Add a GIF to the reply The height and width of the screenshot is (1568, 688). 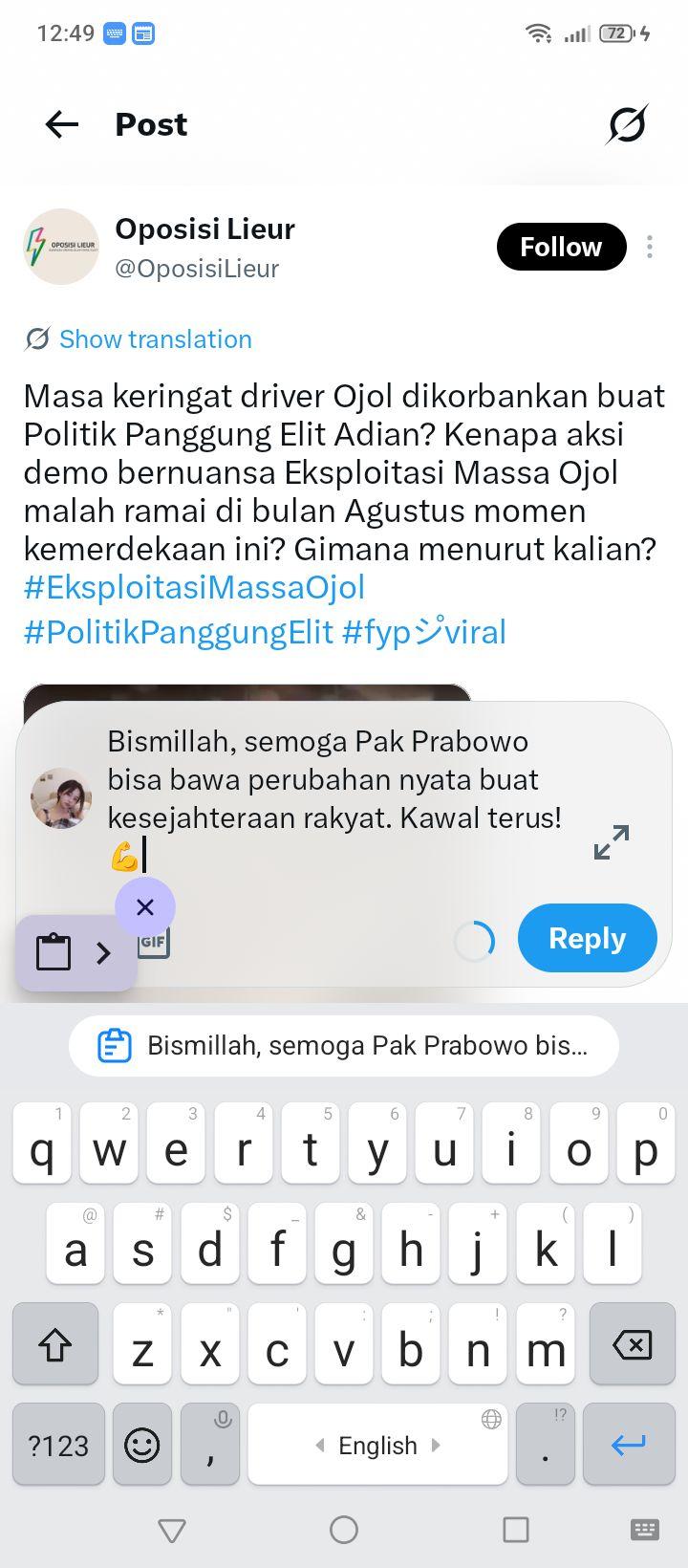click(x=155, y=943)
